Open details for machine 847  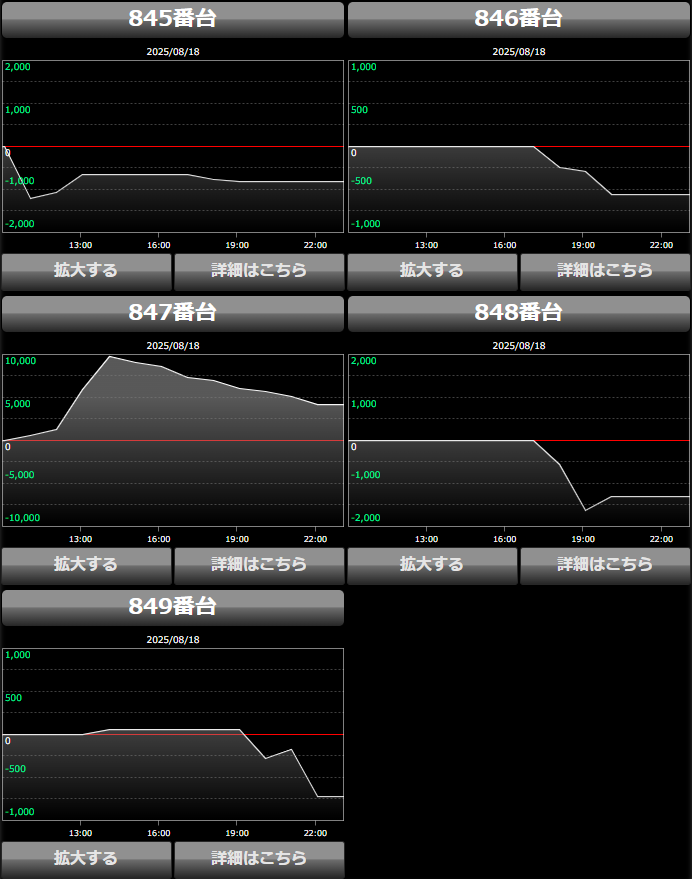(259, 564)
